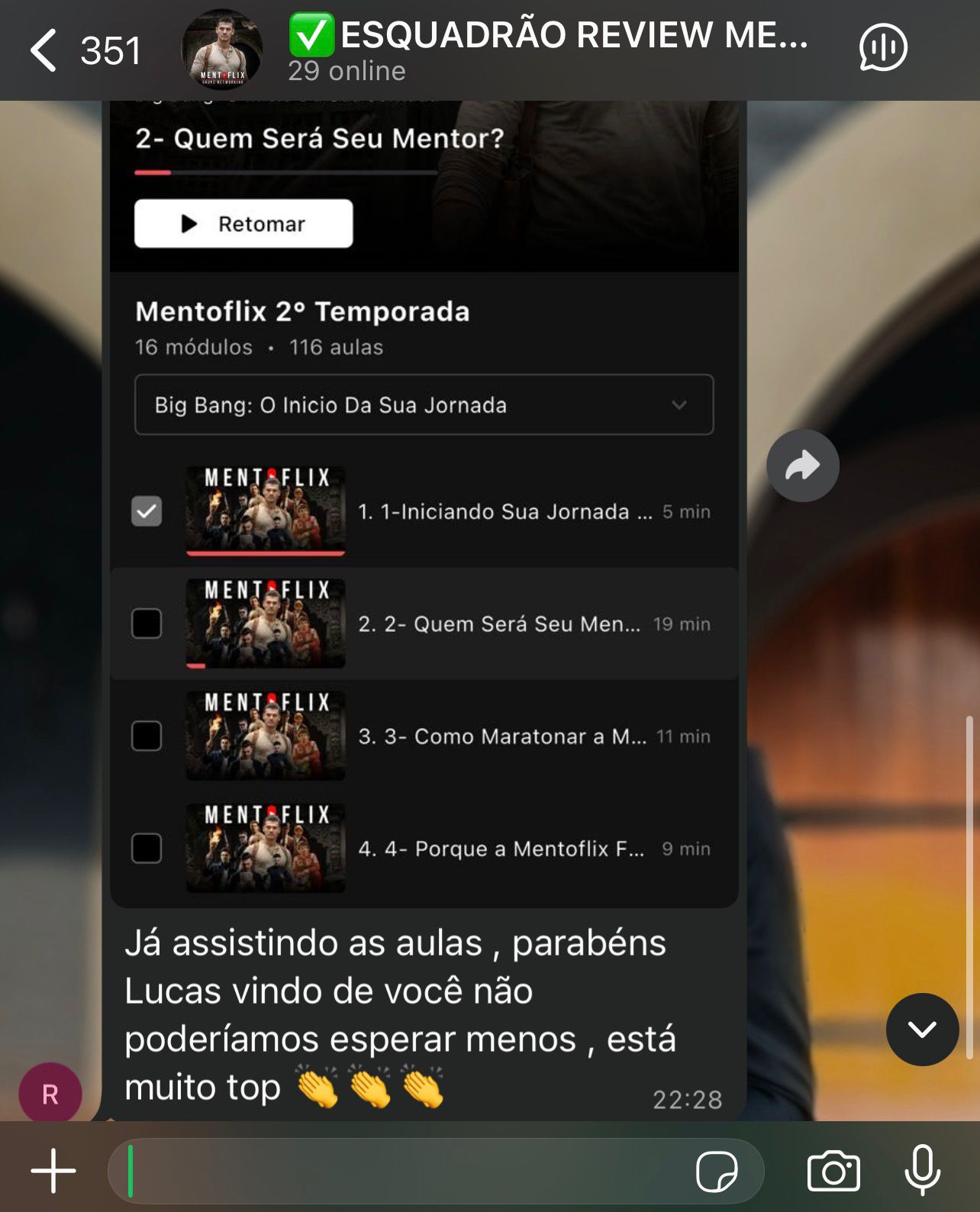This screenshot has width=980, height=1212.
Task: Open the attachment plus menu
Action: click(x=53, y=1170)
